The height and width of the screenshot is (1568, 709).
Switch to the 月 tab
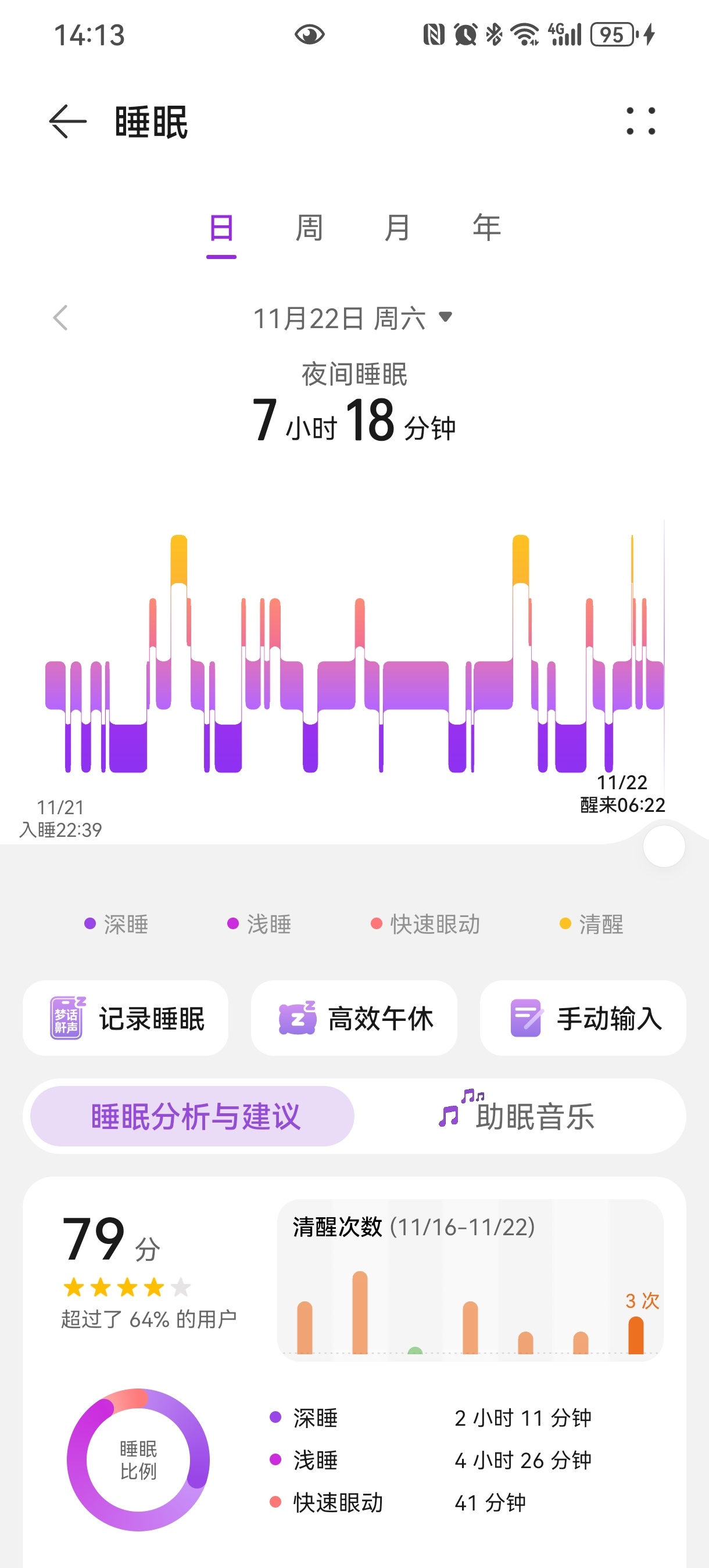point(397,228)
